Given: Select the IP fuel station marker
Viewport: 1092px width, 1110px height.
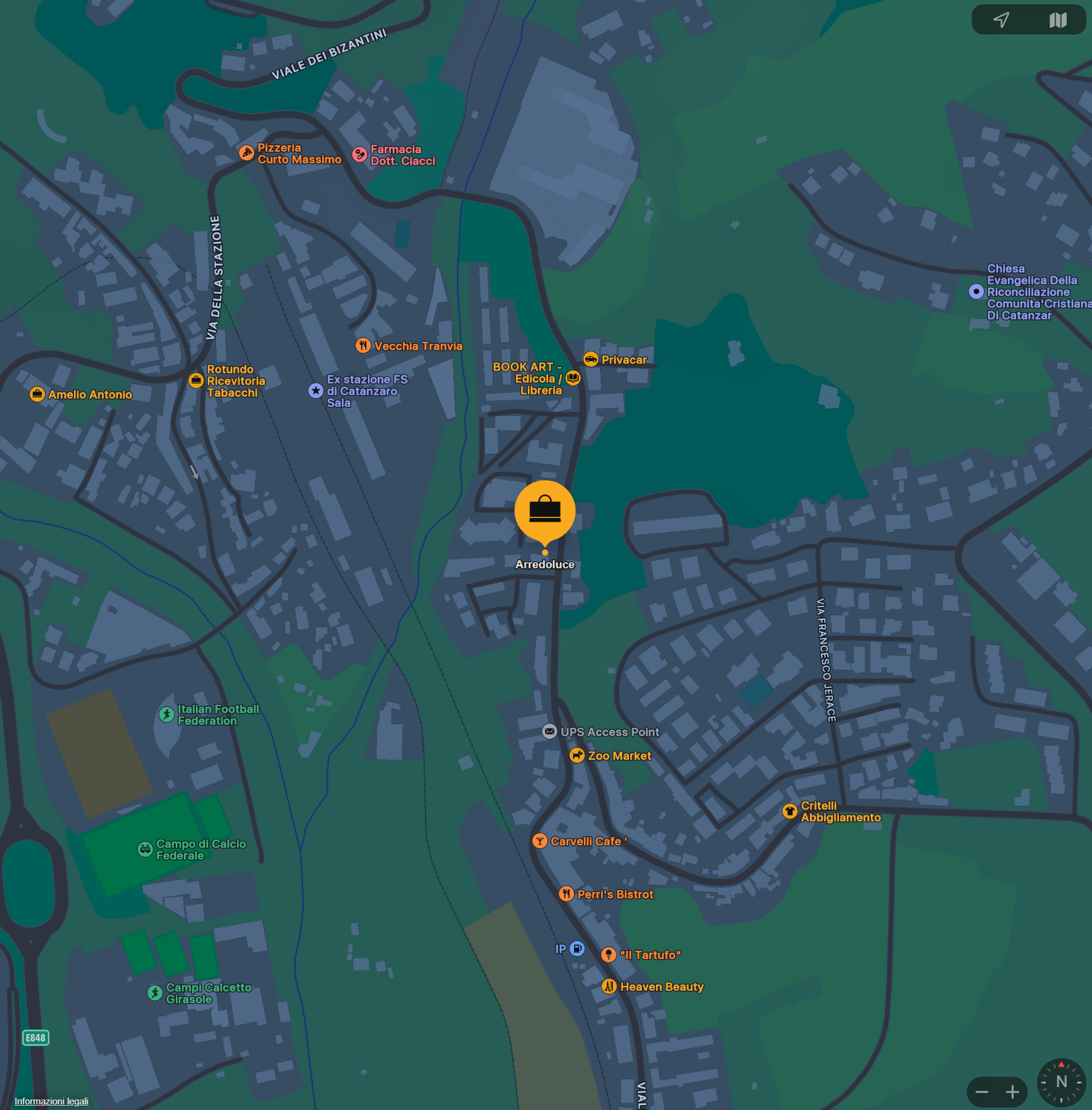Looking at the screenshot, I should click(x=577, y=948).
